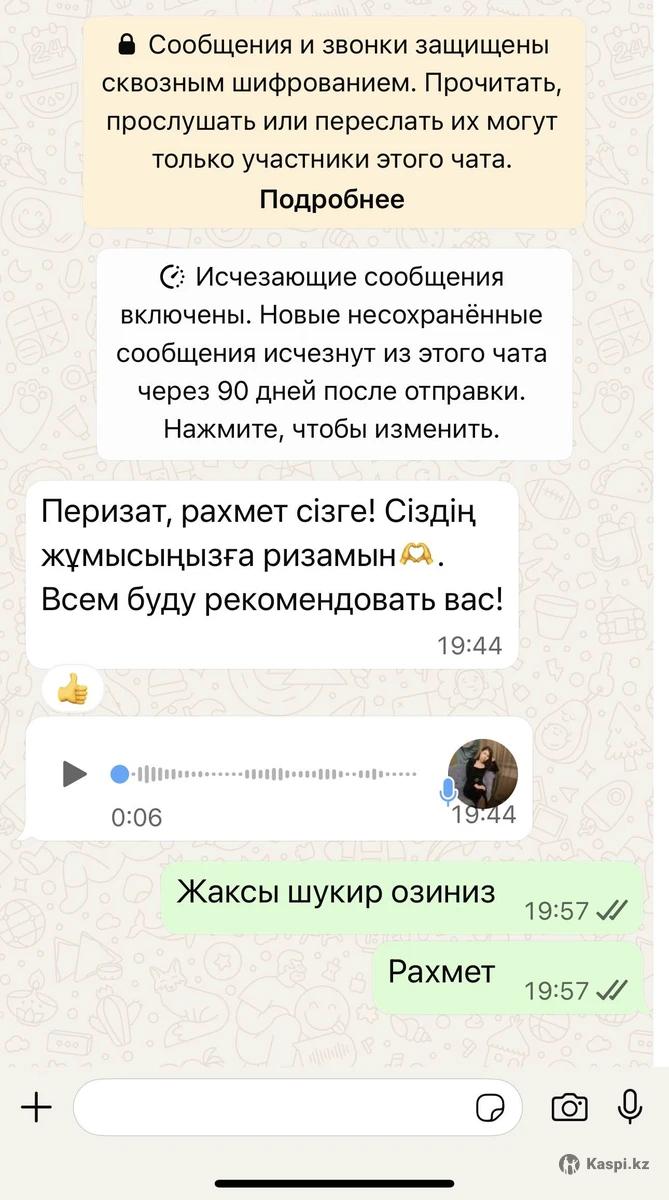
Task: Play the 0:06 voice message
Action: pyautogui.click(x=75, y=773)
